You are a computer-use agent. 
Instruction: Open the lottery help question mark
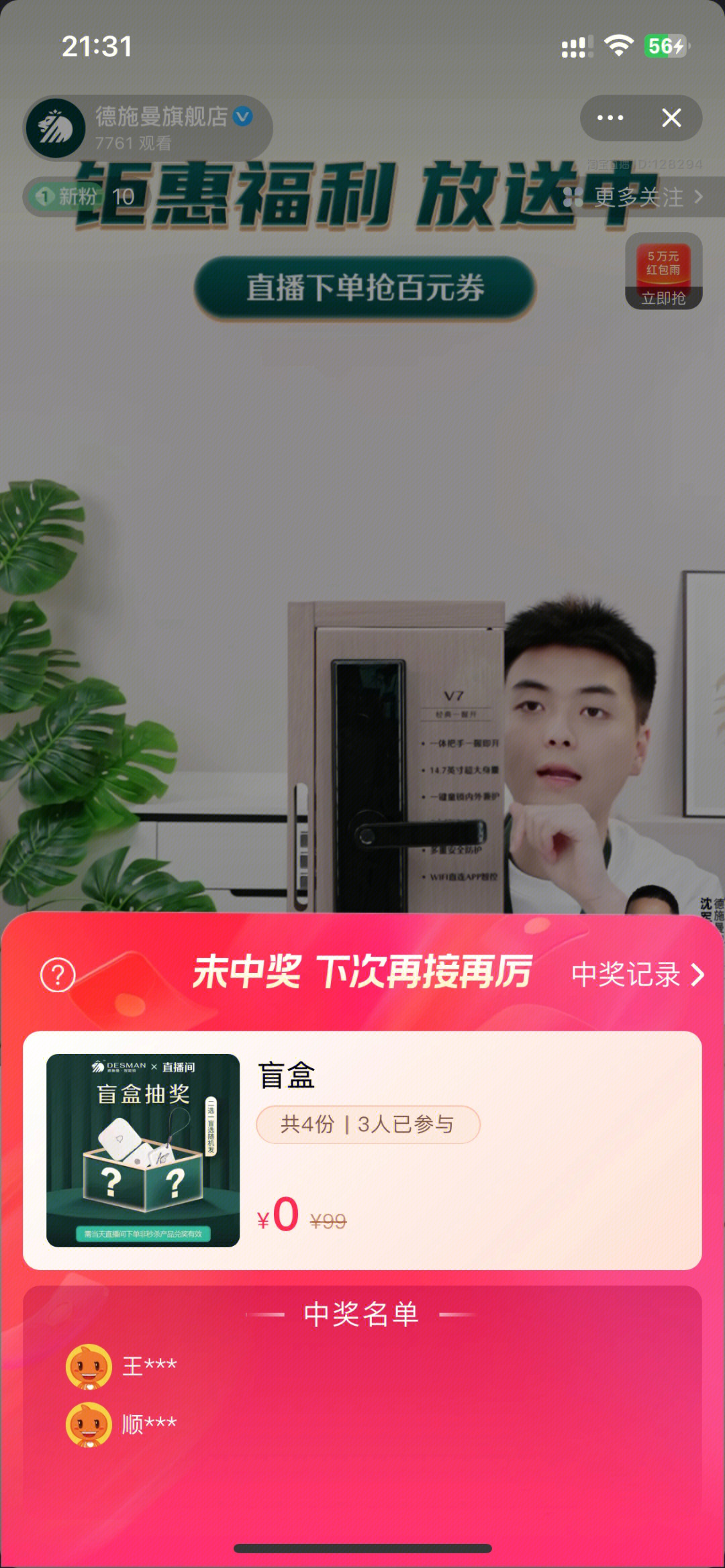(x=58, y=975)
